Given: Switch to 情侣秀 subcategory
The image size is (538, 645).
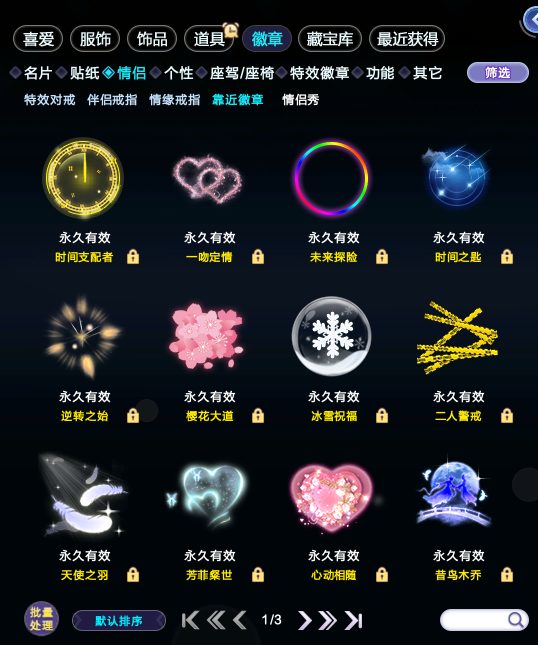Looking at the screenshot, I should pos(301,100).
